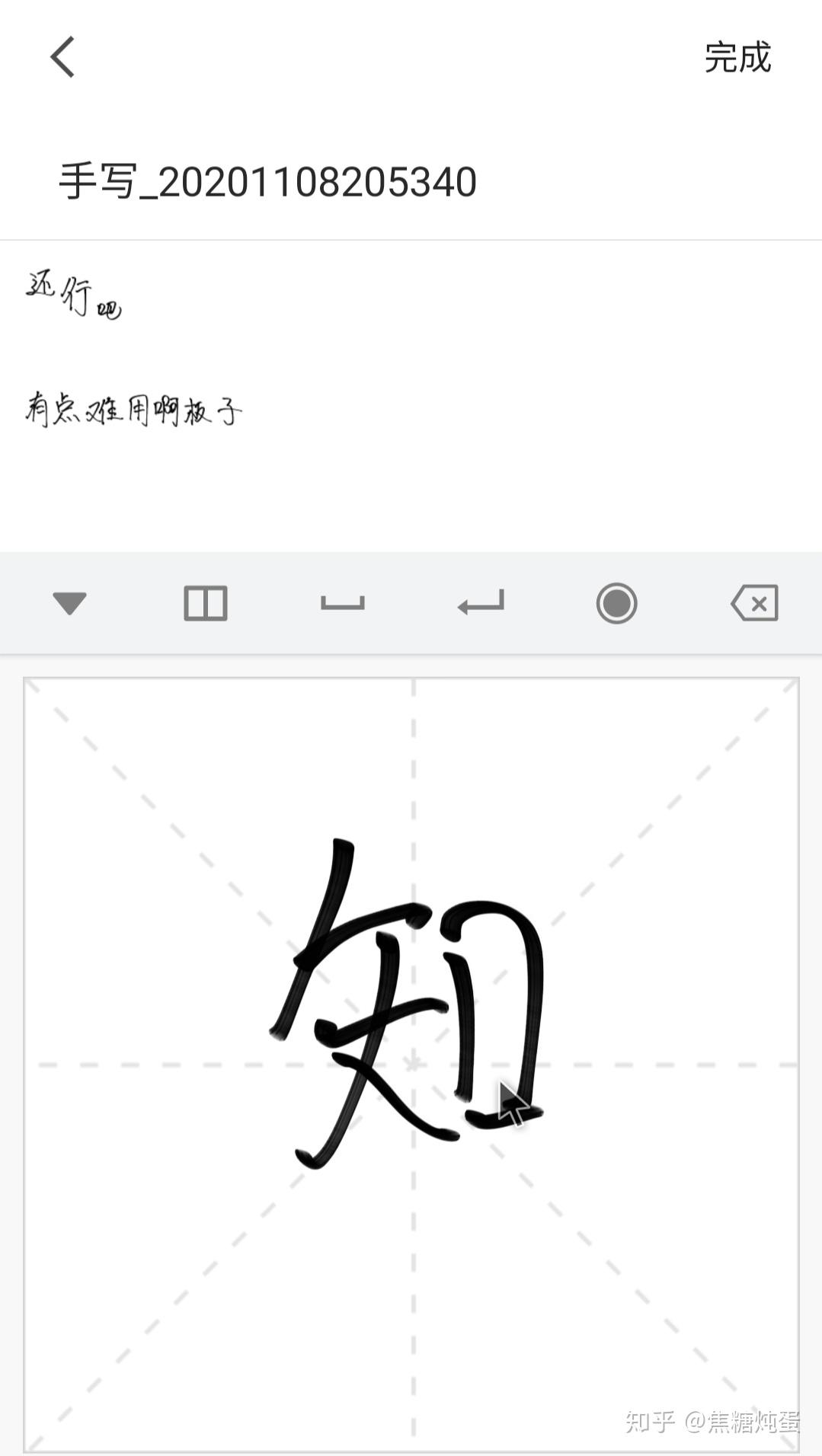Delete the last handwritten character
The image size is (822, 1456).
[754, 603]
